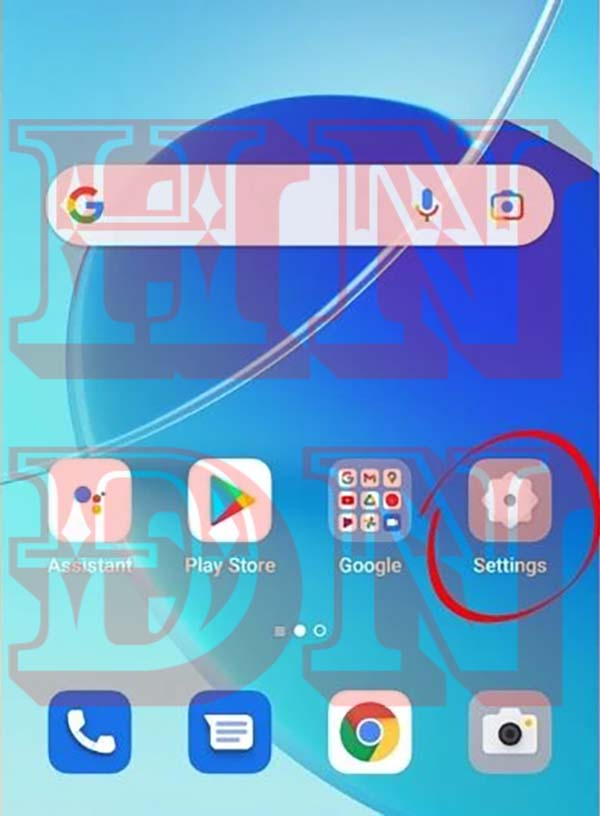Start voice search with the microphone icon
The width and height of the screenshot is (600, 816).
(427, 206)
